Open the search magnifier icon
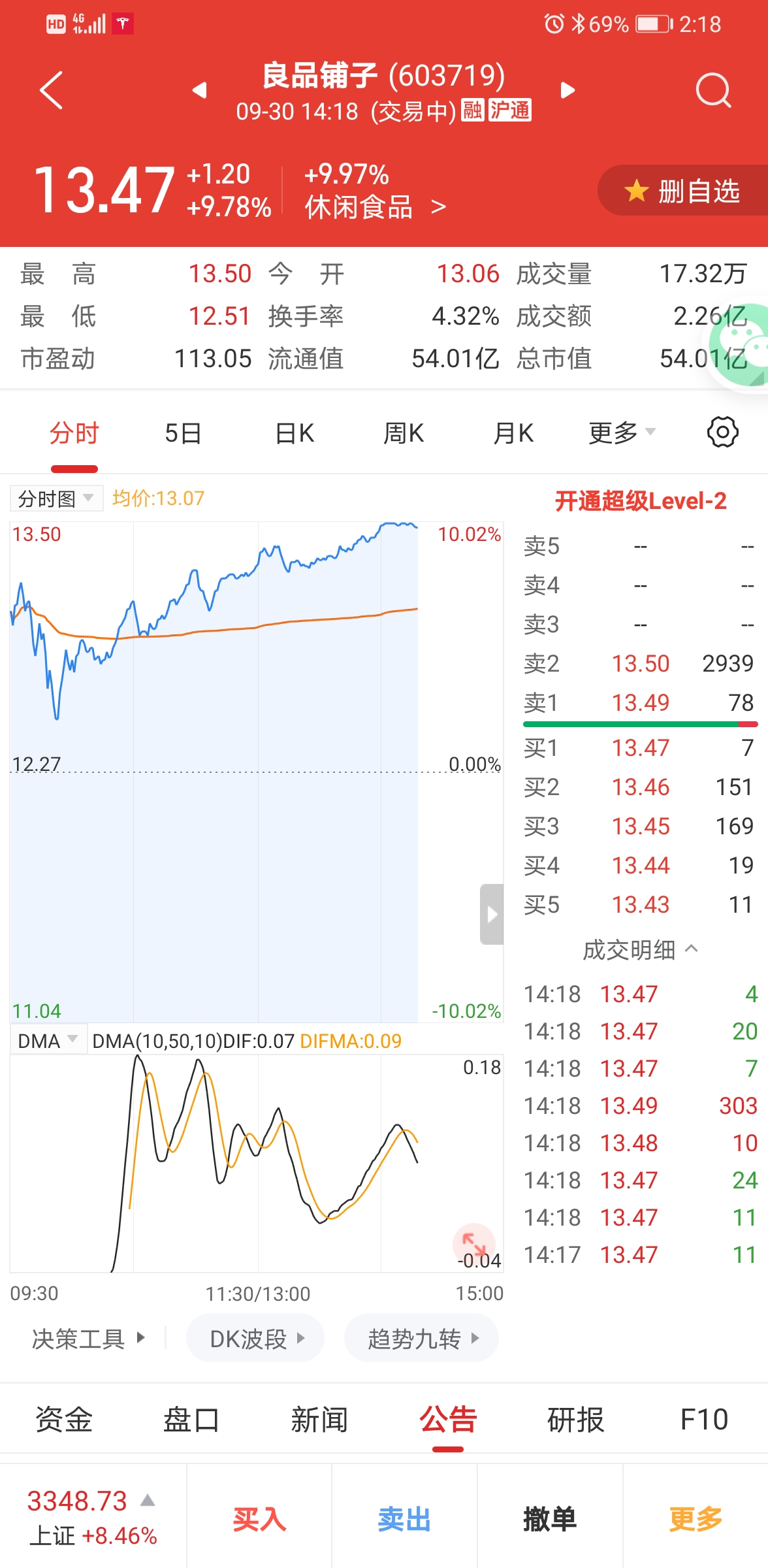This screenshot has width=768, height=1568. coord(713,90)
